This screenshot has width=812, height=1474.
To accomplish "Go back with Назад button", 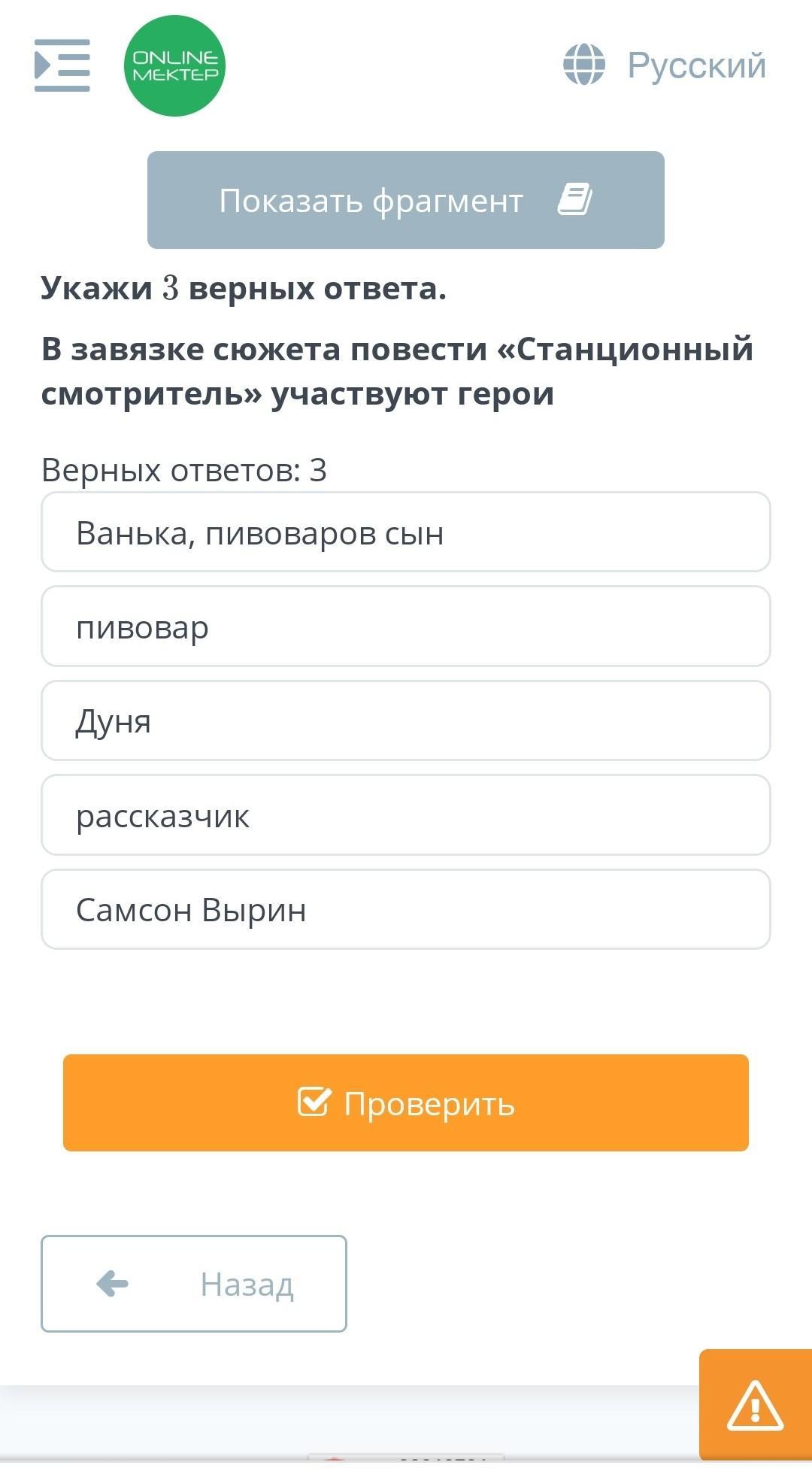I will pyautogui.click(x=194, y=1284).
